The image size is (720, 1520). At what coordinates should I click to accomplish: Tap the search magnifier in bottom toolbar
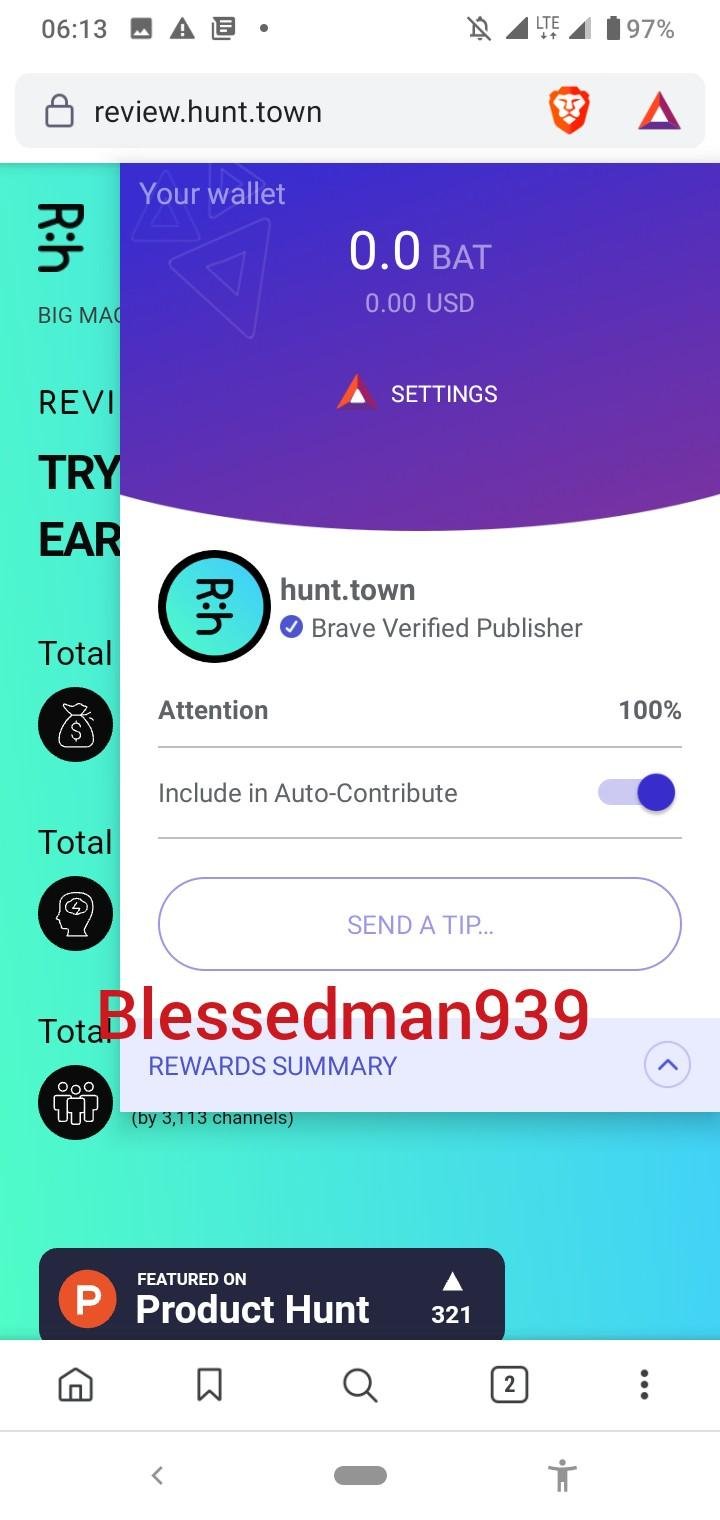click(359, 1385)
